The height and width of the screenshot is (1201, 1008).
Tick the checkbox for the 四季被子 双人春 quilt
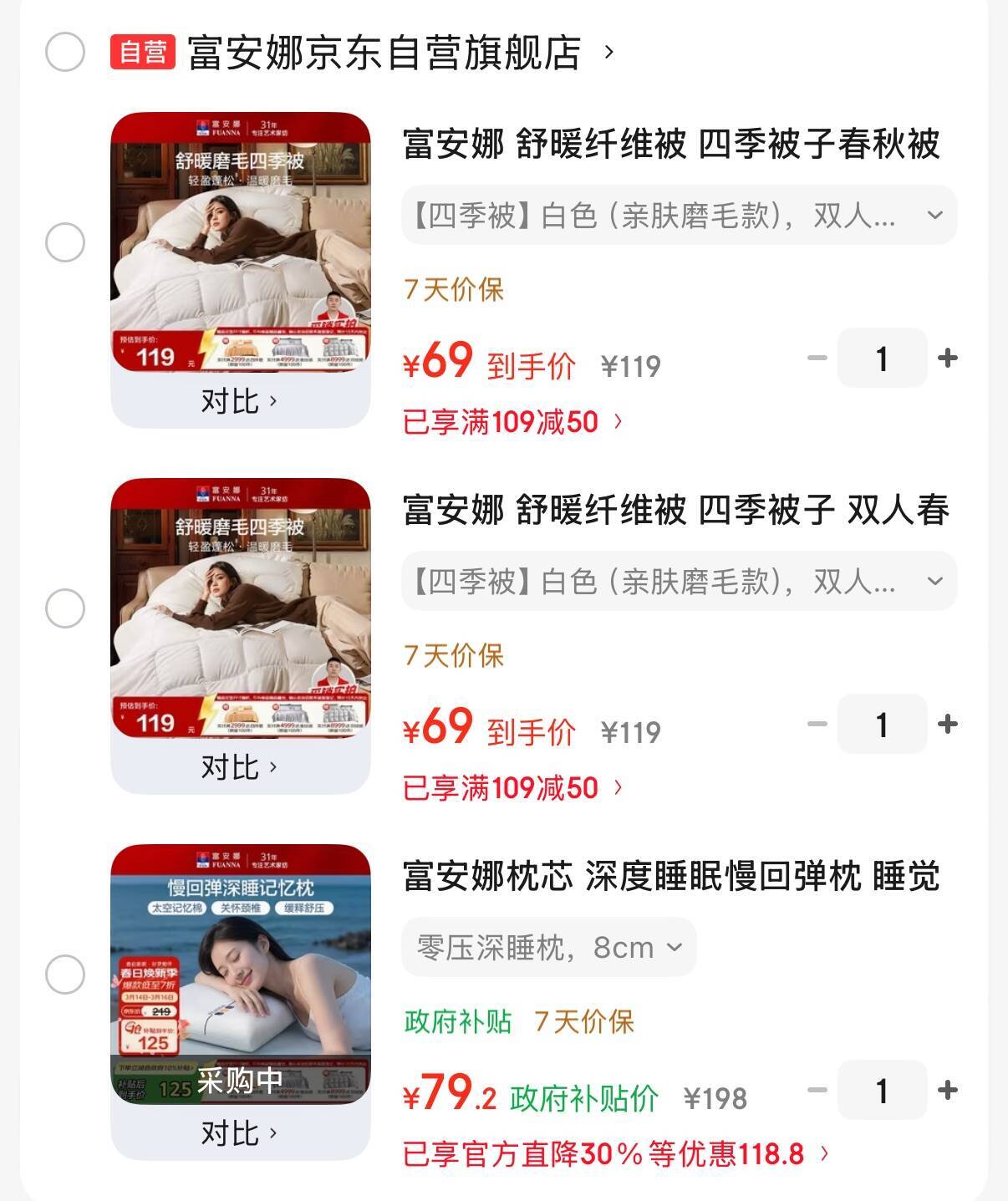65,608
